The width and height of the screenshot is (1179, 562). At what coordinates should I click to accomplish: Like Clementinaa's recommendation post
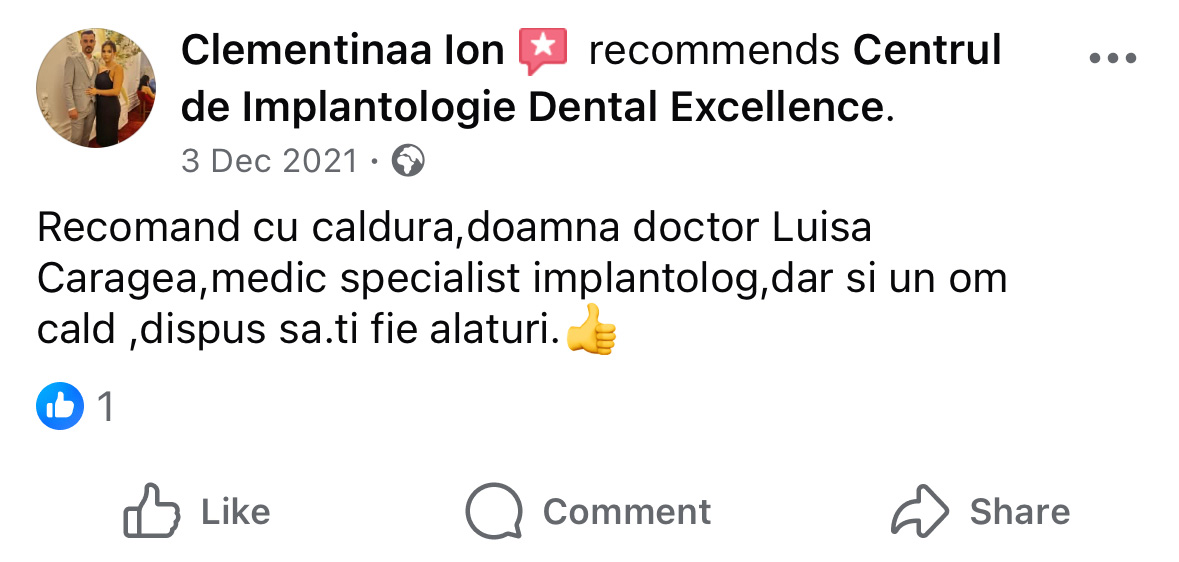197,512
